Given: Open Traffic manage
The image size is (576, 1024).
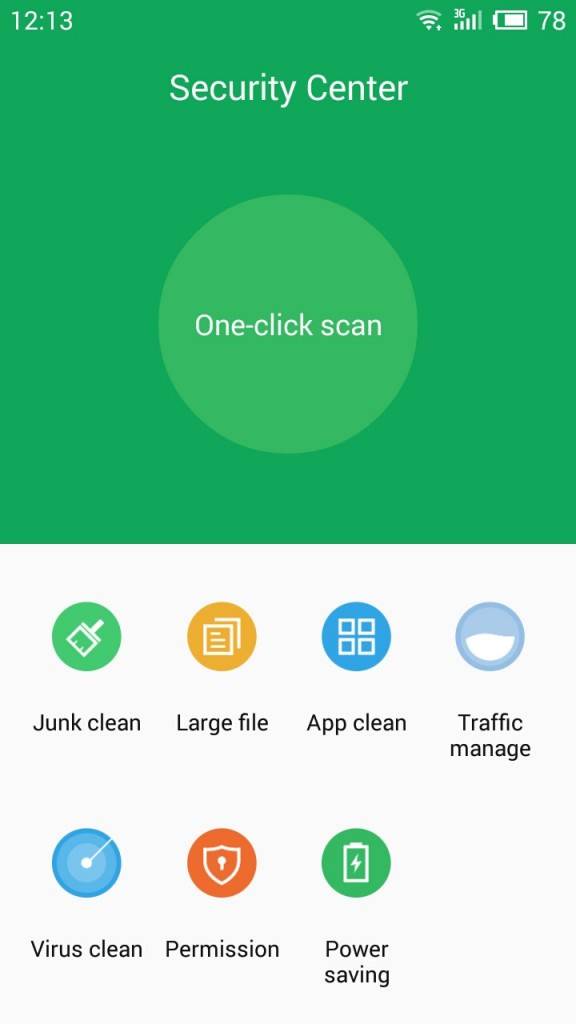Looking at the screenshot, I should 490,636.
